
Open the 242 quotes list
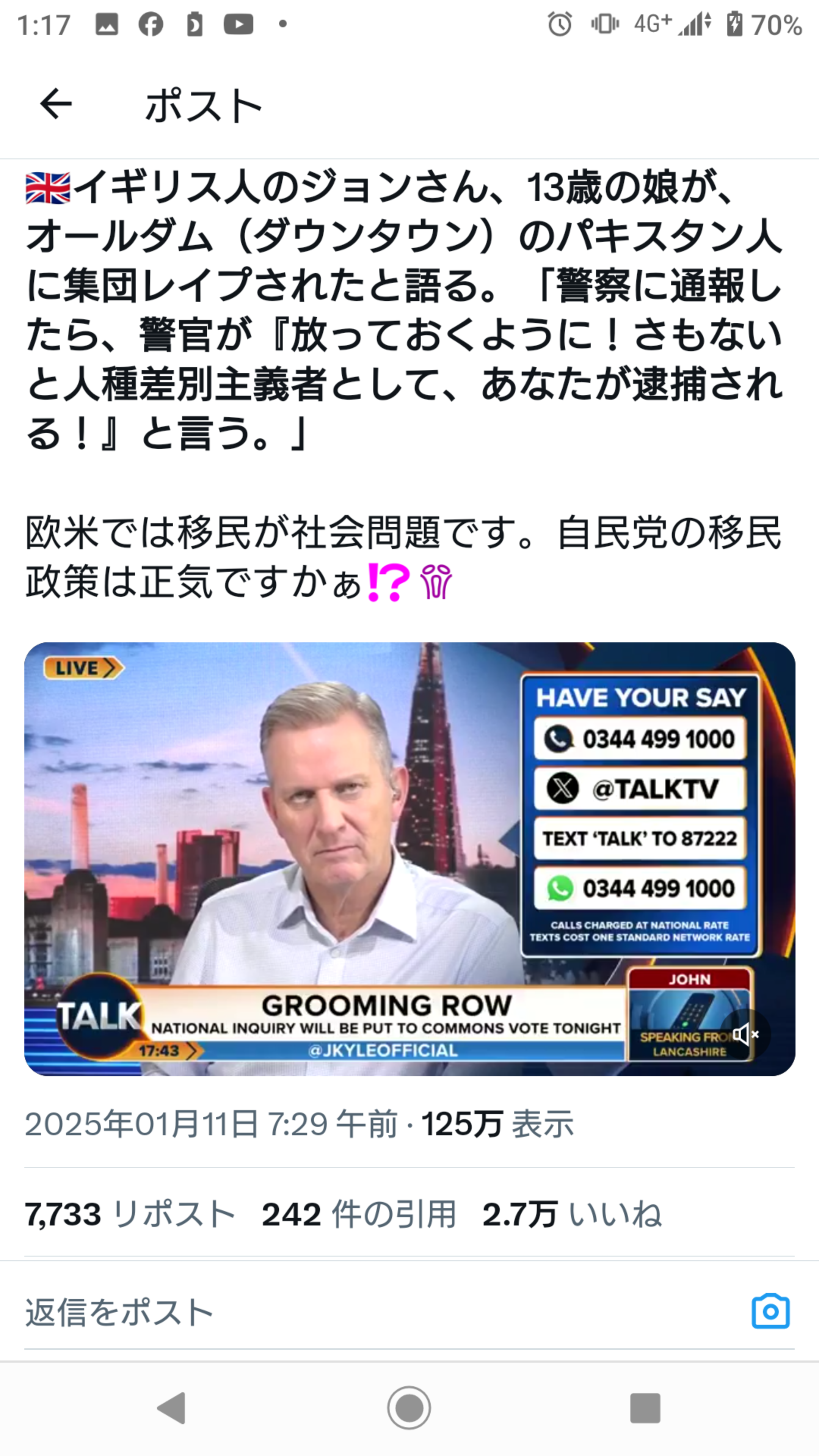(x=358, y=1214)
